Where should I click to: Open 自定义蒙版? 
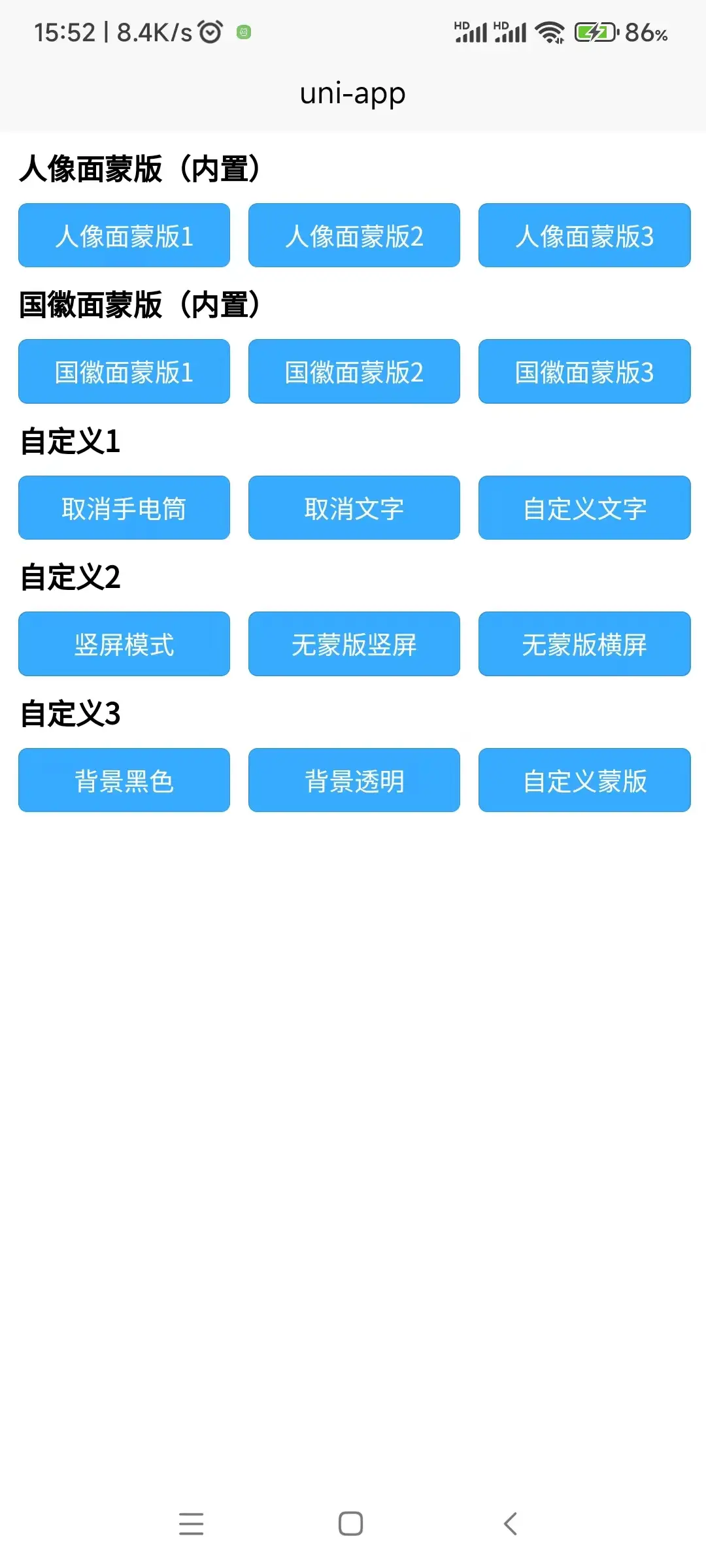click(x=584, y=781)
